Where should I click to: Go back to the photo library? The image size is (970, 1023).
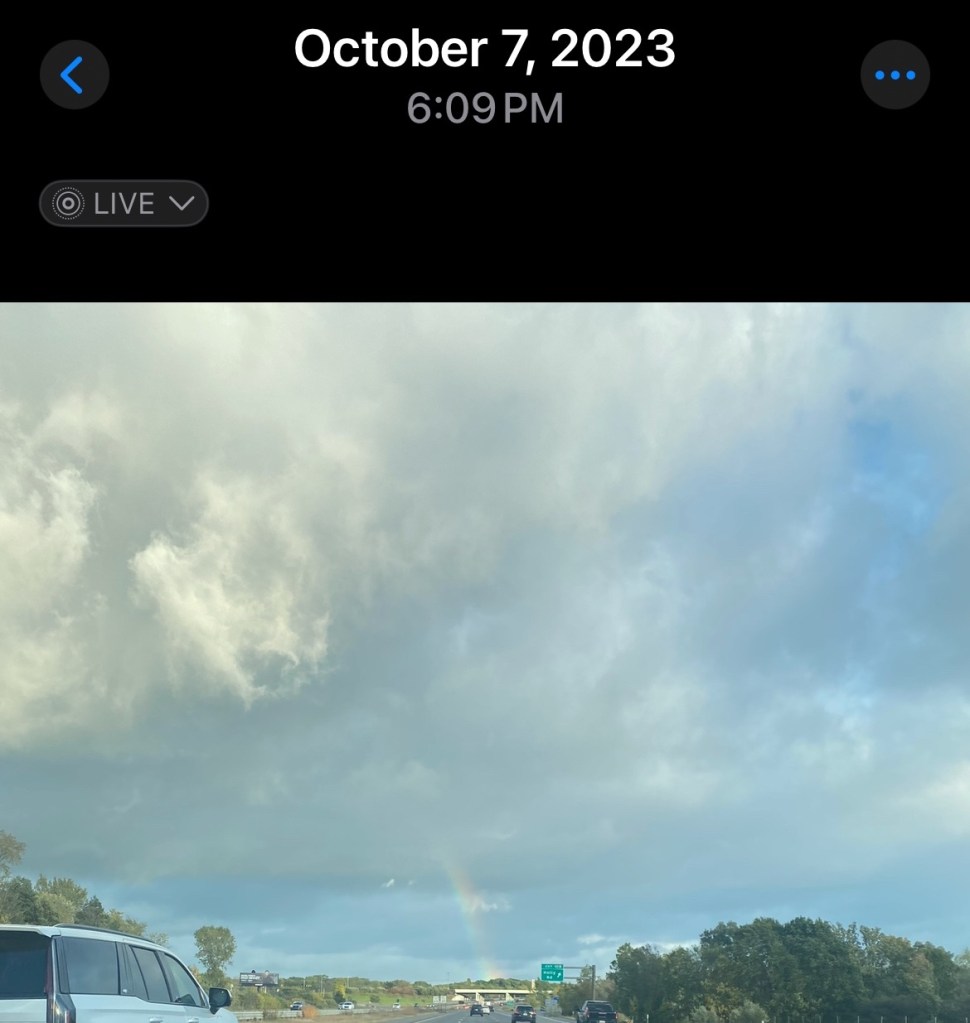point(74,75)
